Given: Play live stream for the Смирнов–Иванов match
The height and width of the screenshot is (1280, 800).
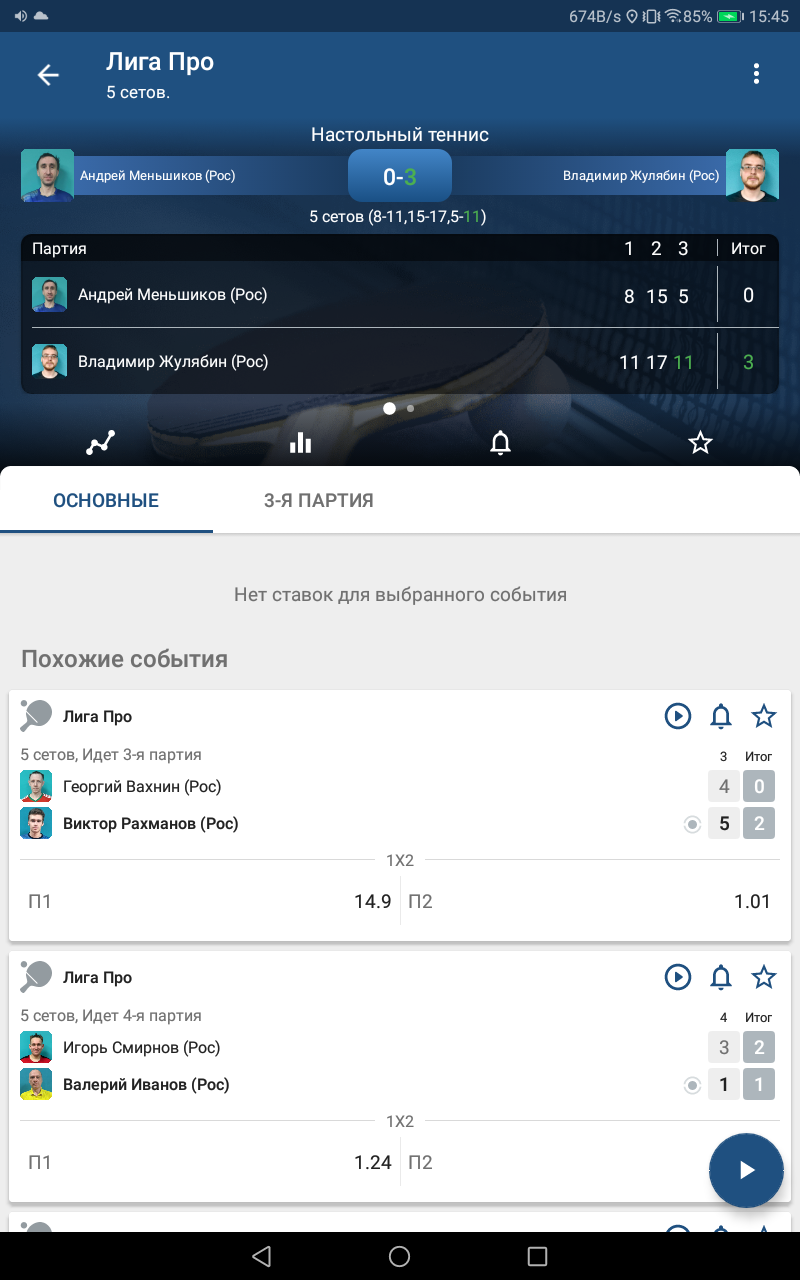Looking at the screenshot, I should [678, 977].
